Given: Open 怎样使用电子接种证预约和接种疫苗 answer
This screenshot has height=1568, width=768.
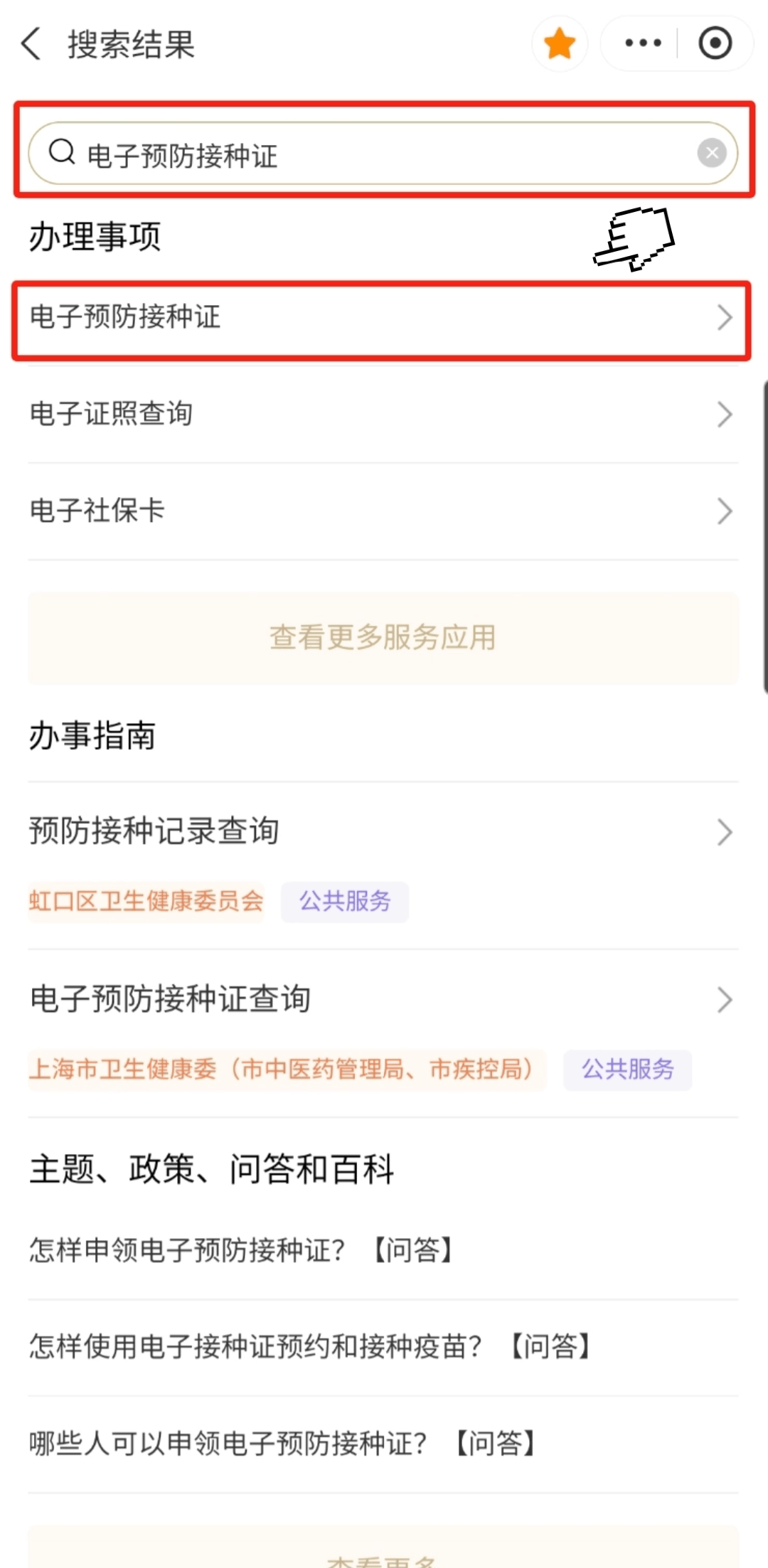Looking at the screenshot, I should tap(310, 1347).
